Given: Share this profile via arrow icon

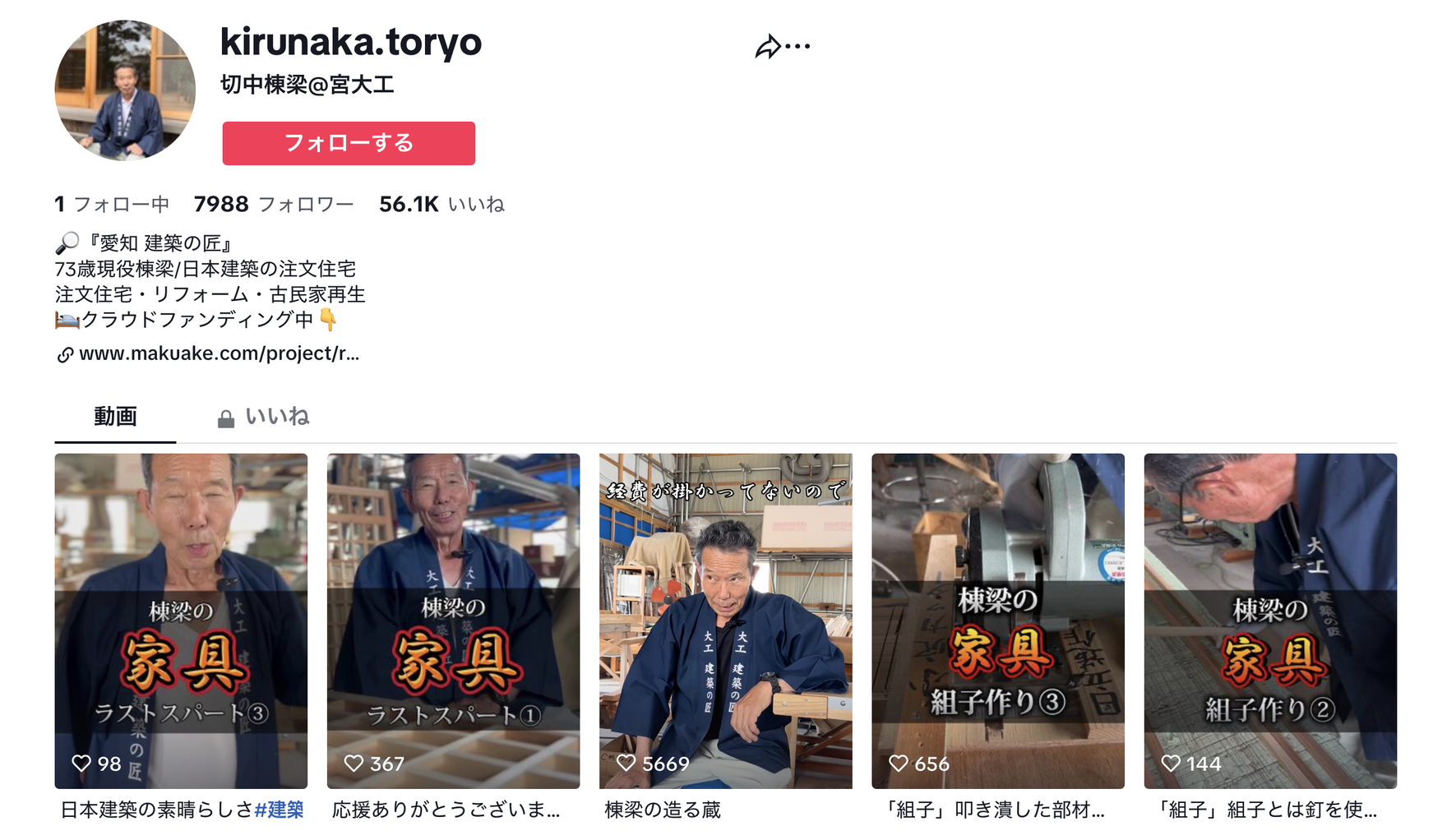Looking at the screenshot, I should click(x=767, y=47).
